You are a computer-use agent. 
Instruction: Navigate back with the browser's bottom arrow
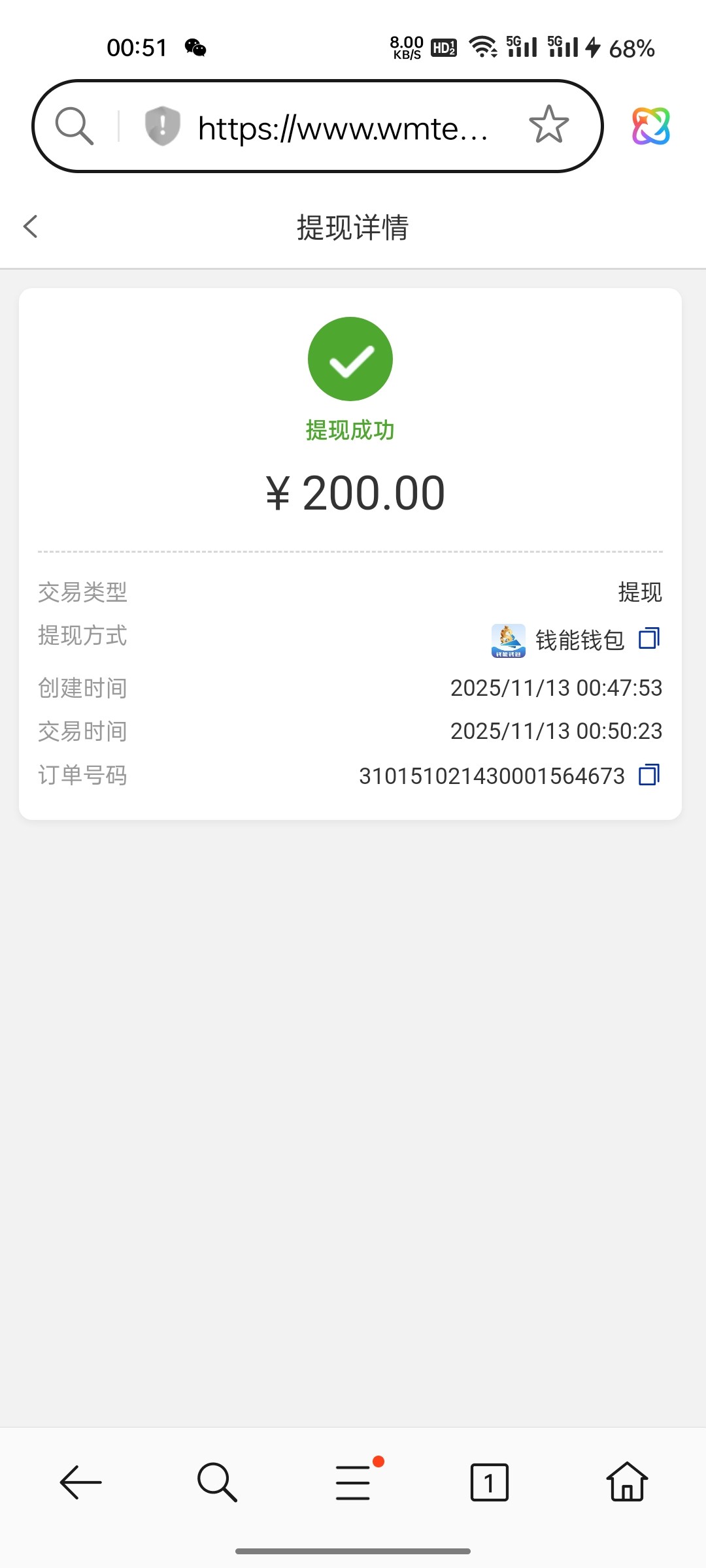pyautogui.click(x=81, y=1482)
